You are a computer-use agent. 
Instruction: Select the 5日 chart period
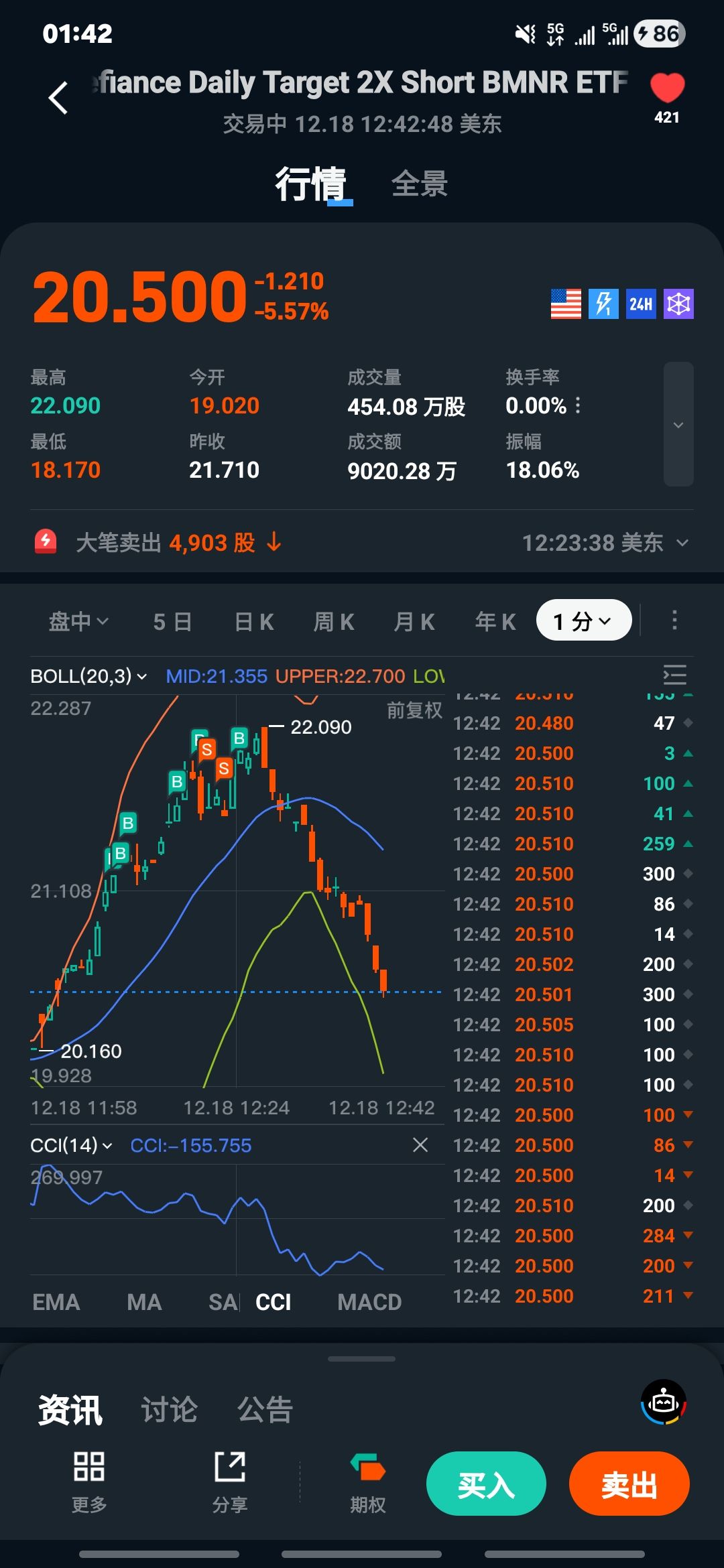pos(172,622)
